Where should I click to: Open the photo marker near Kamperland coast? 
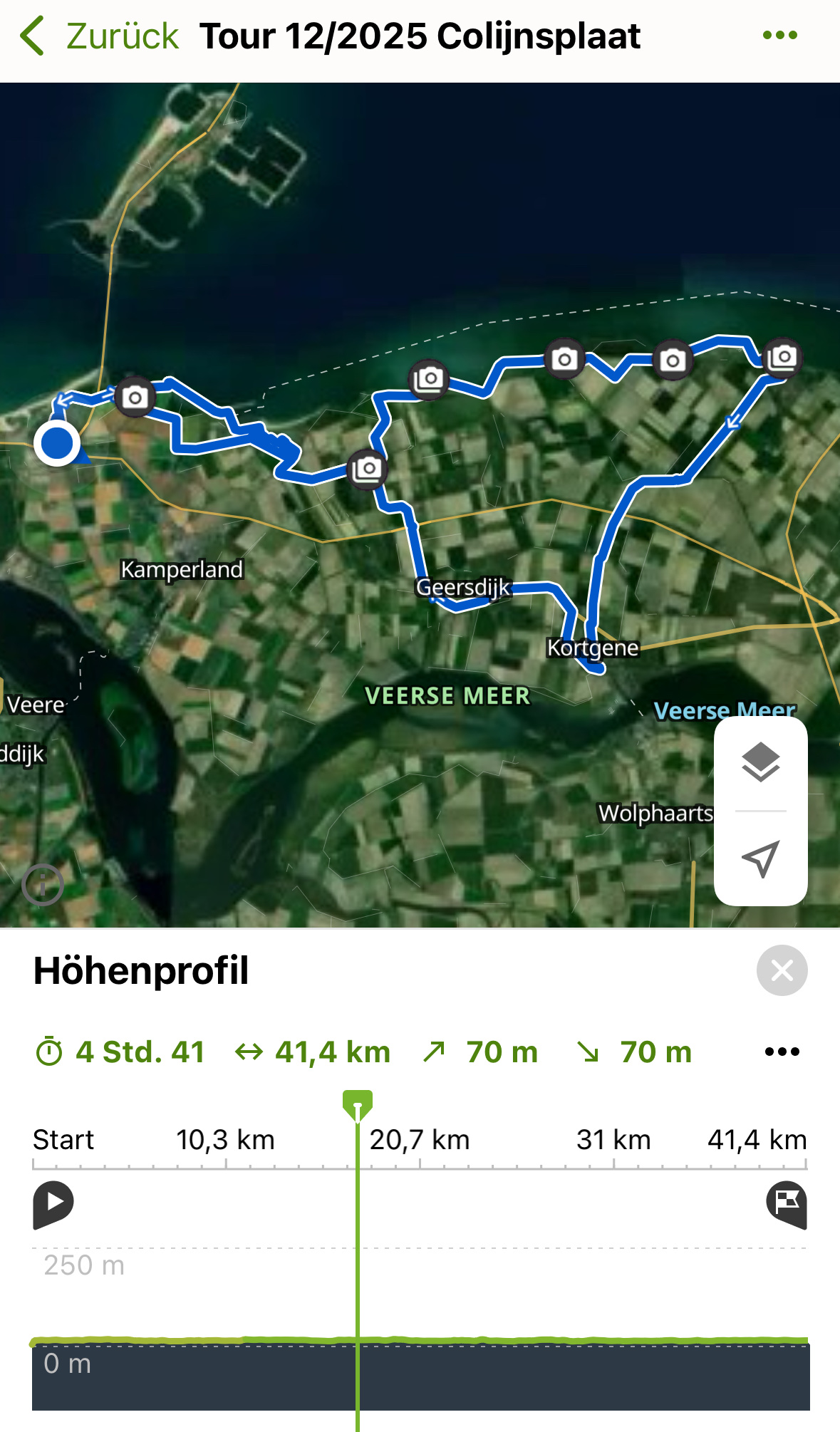click(135, 397)
